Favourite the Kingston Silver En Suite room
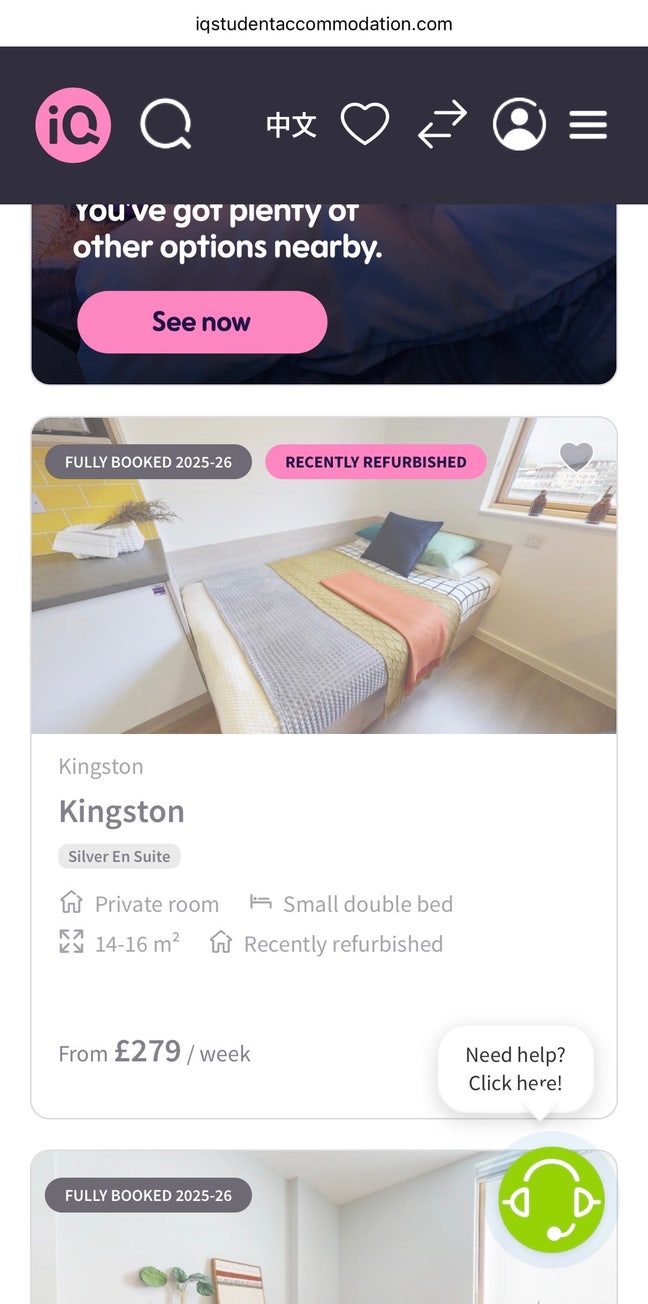 576,457
